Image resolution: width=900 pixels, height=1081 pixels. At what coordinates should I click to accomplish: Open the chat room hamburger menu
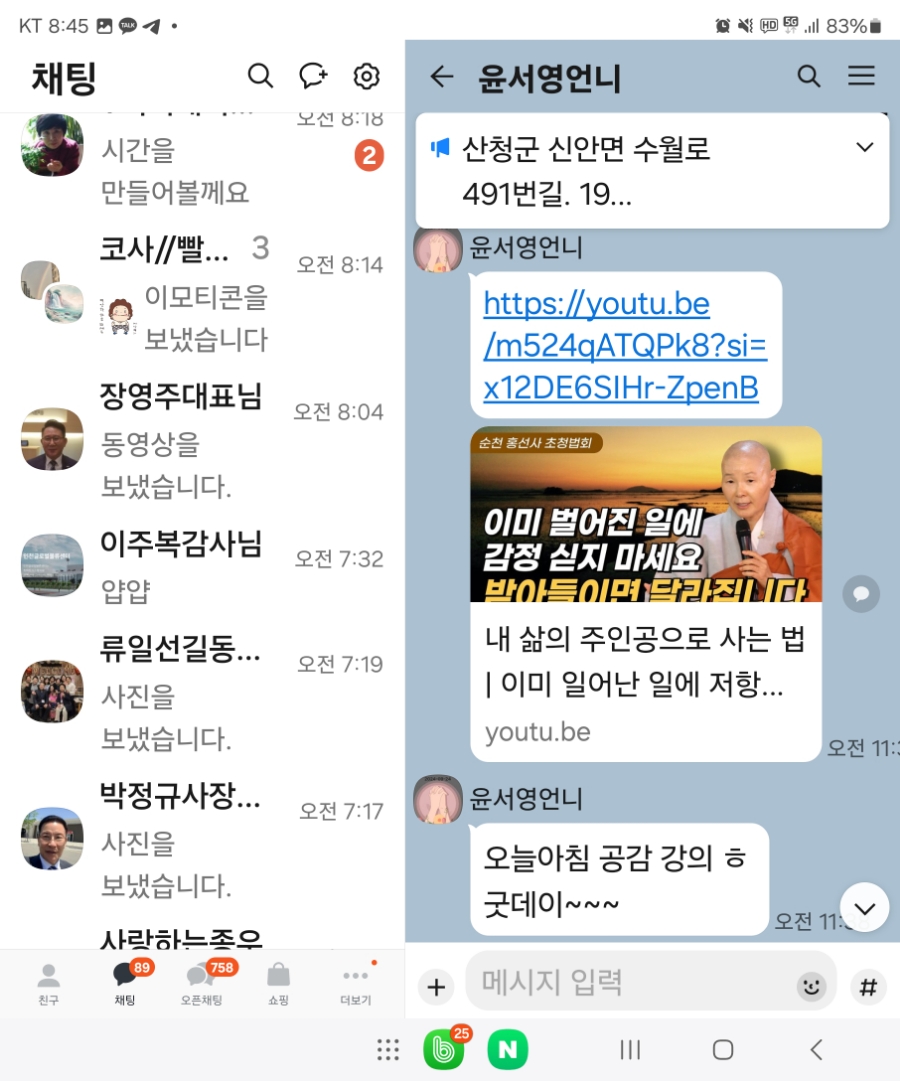pyautogui.click(x=861, y=77)
